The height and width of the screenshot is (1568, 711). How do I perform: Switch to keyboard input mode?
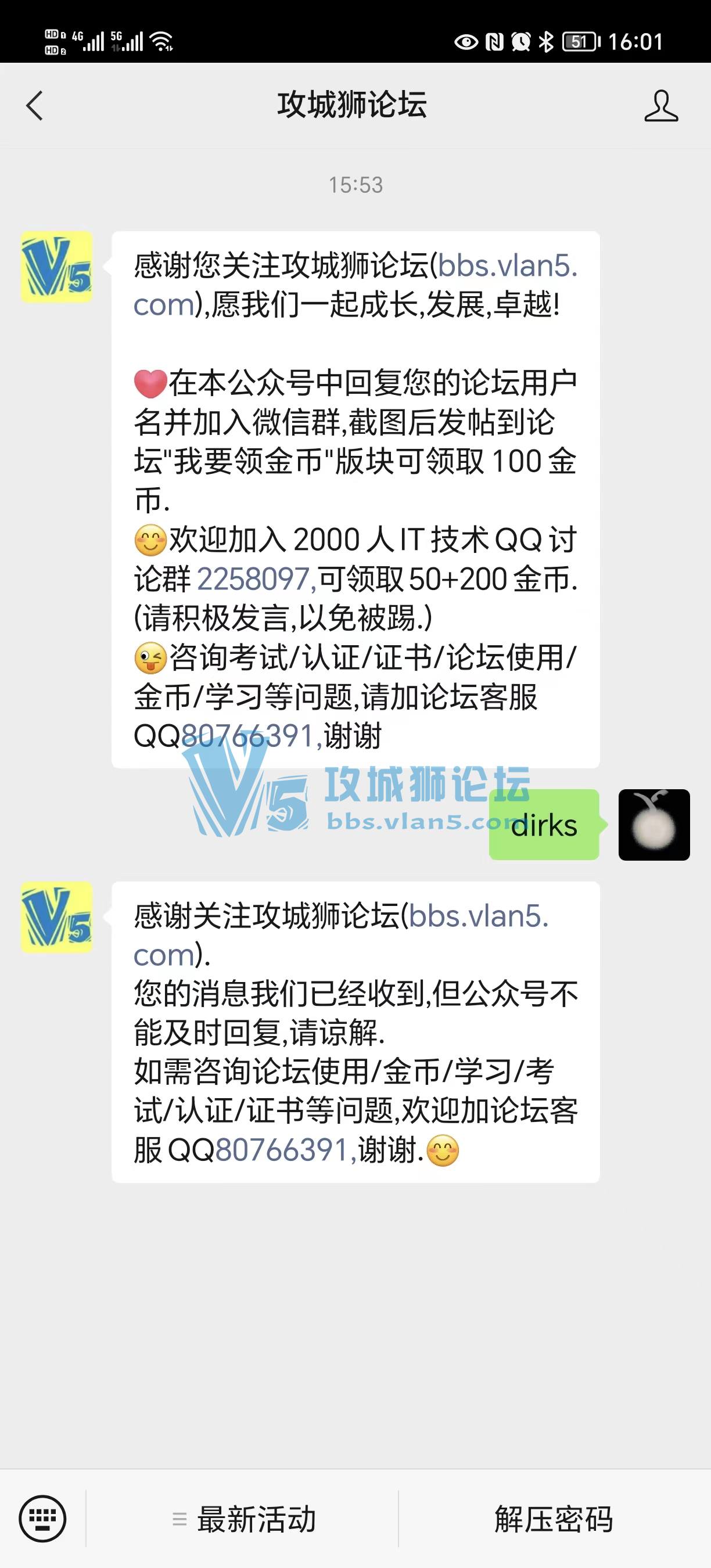pyautogui.click(x=42, y=1519)
